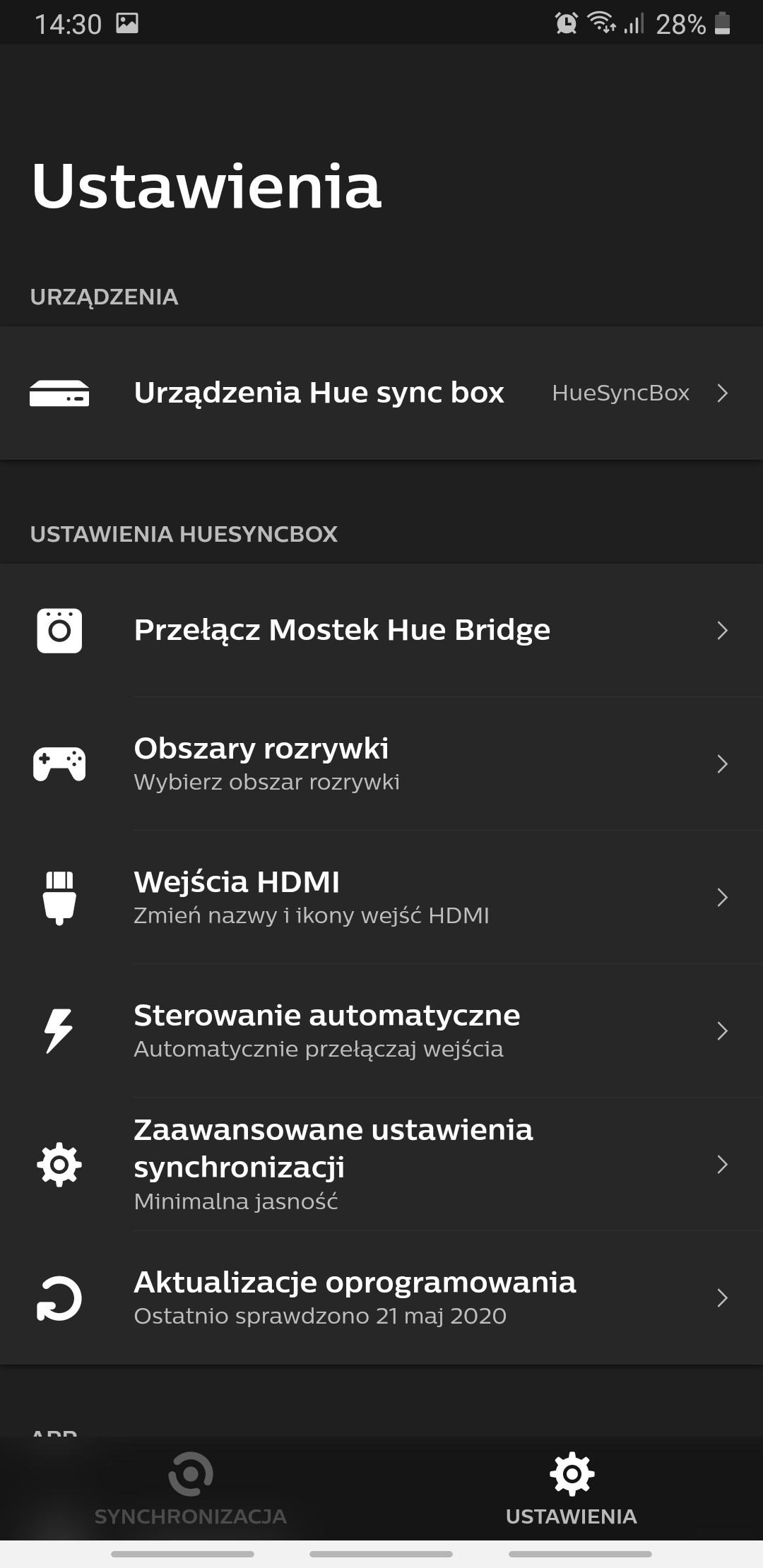This screenshot has height=1568, width=763.
Task: Open Urządzenia Hue sync box row
Action: 381,393
